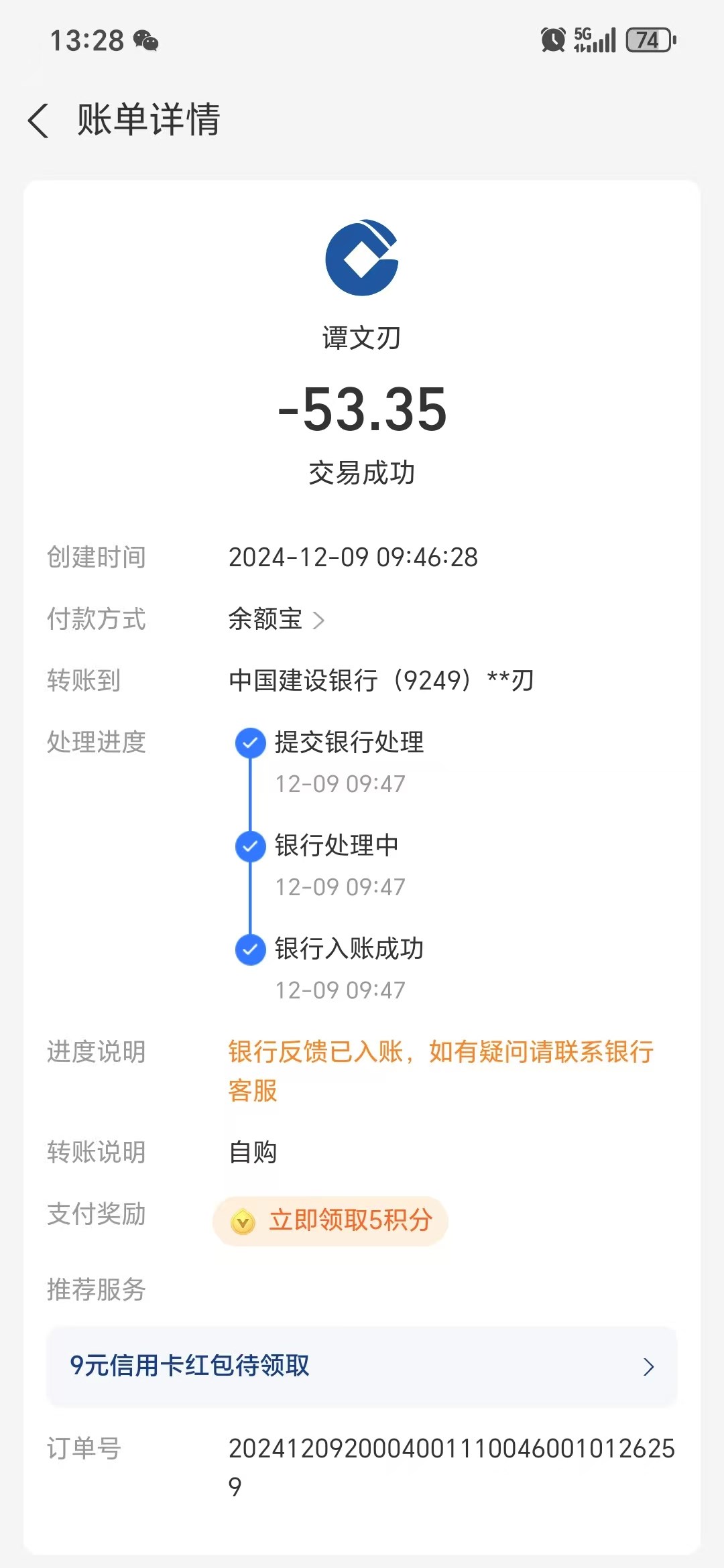Screen dimensions: 724x1568
Task: Open the 9元信用卡红包待领取 offer
Action: click(x=362, y=1366)
